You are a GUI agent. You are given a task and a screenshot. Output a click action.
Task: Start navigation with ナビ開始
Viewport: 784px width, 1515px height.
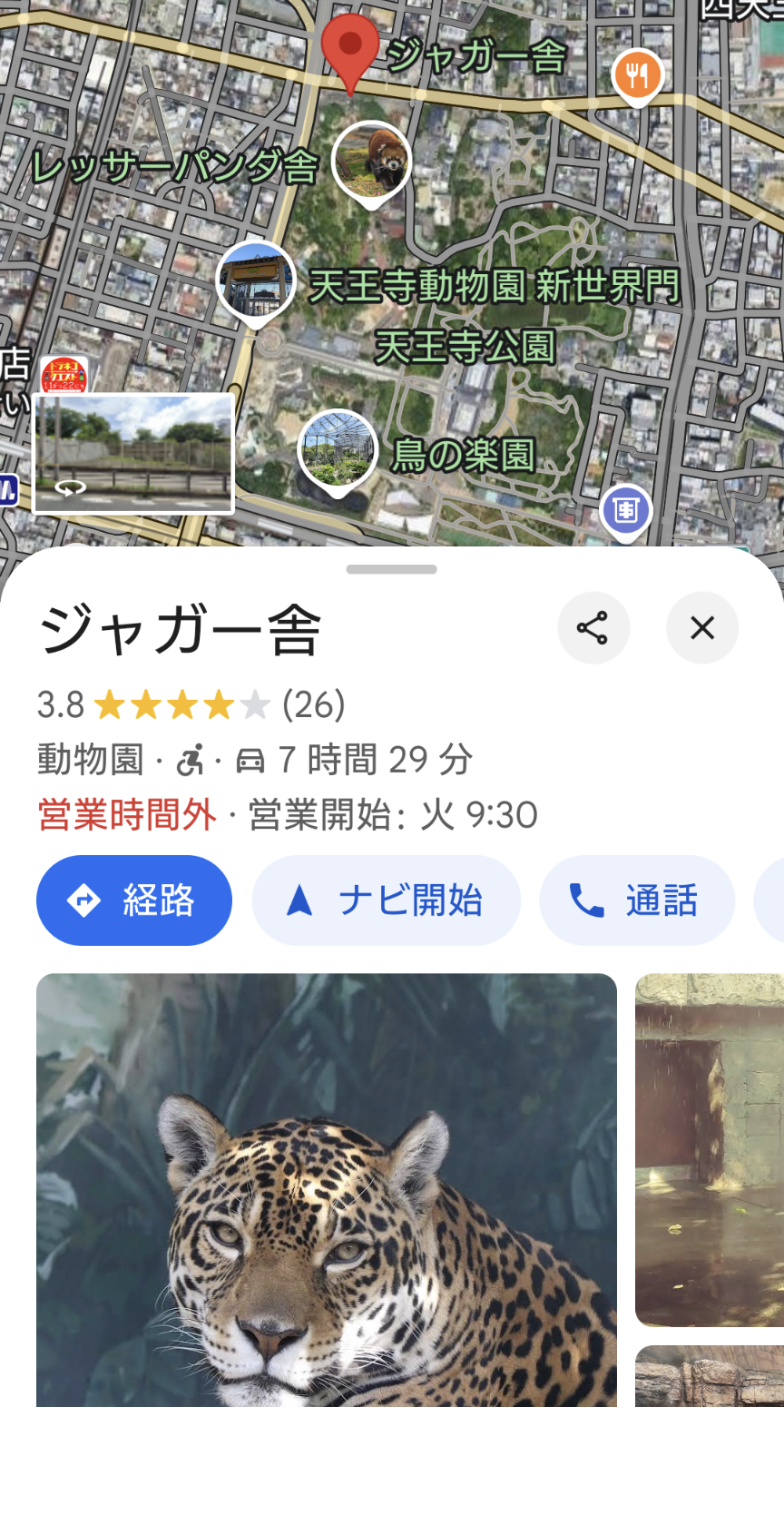click(x=387, y=900)
